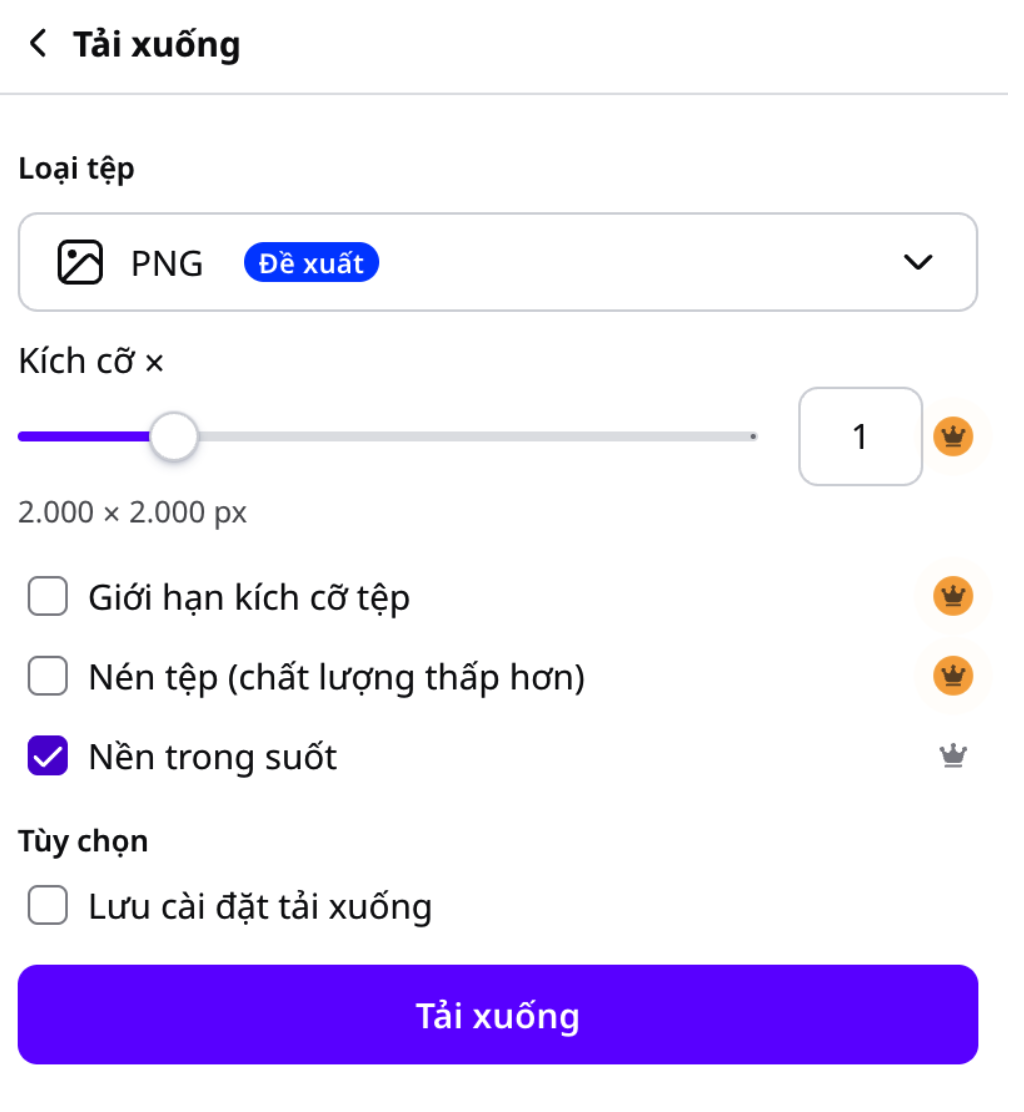
Task: Focus the size multiplier field
Action: (859, 437)
